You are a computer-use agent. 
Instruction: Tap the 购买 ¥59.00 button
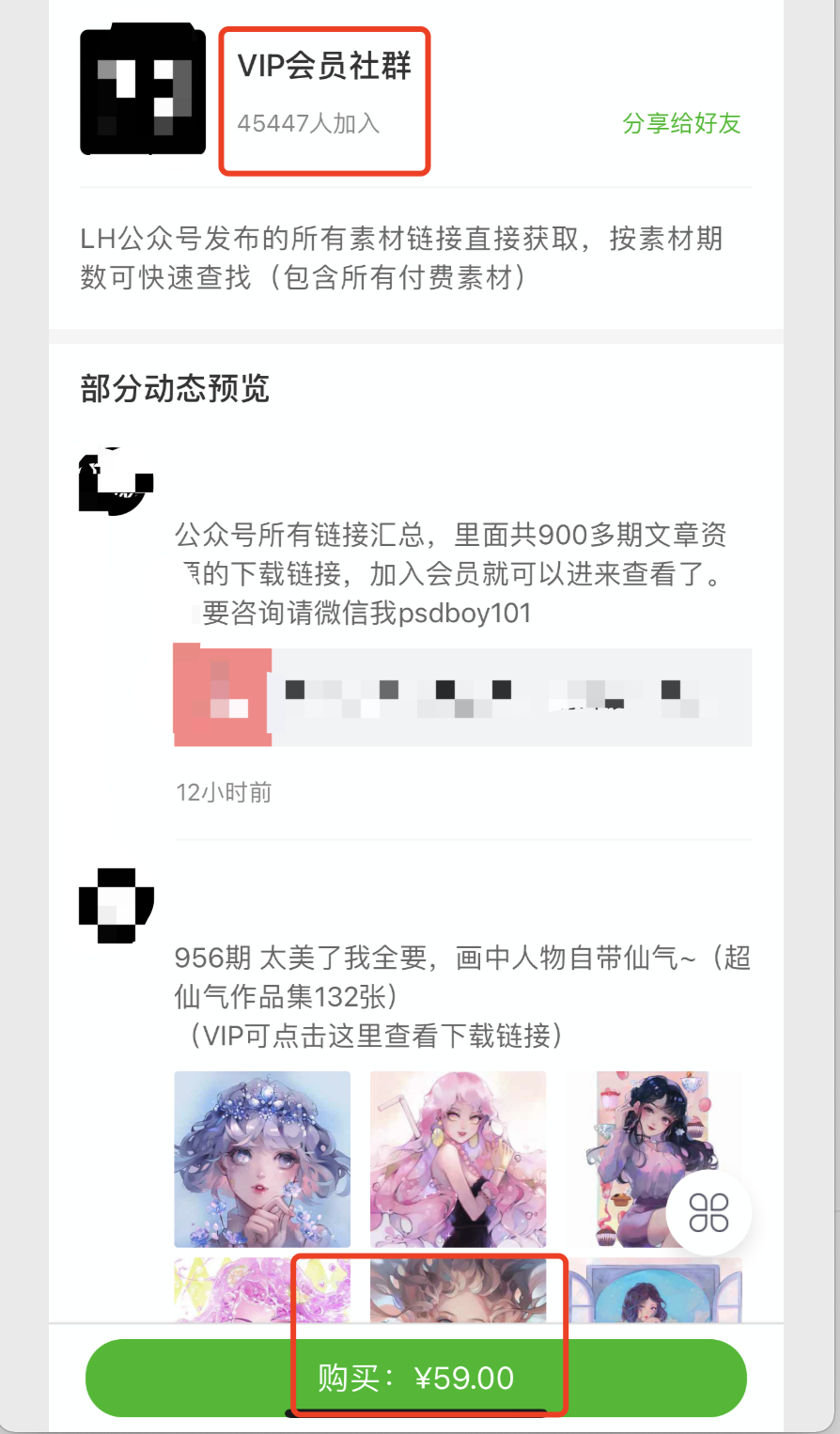click(415, 1378)
